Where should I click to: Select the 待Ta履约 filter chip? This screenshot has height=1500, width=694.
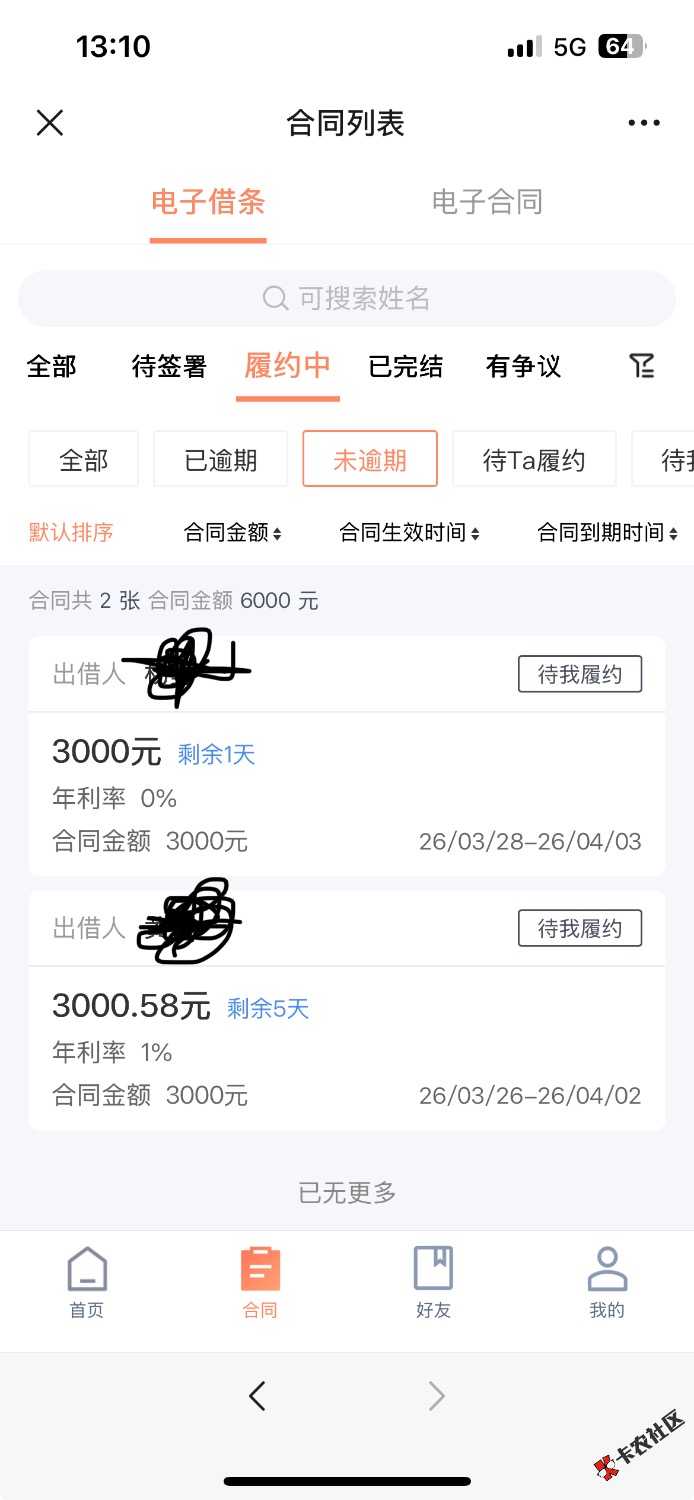534,460
